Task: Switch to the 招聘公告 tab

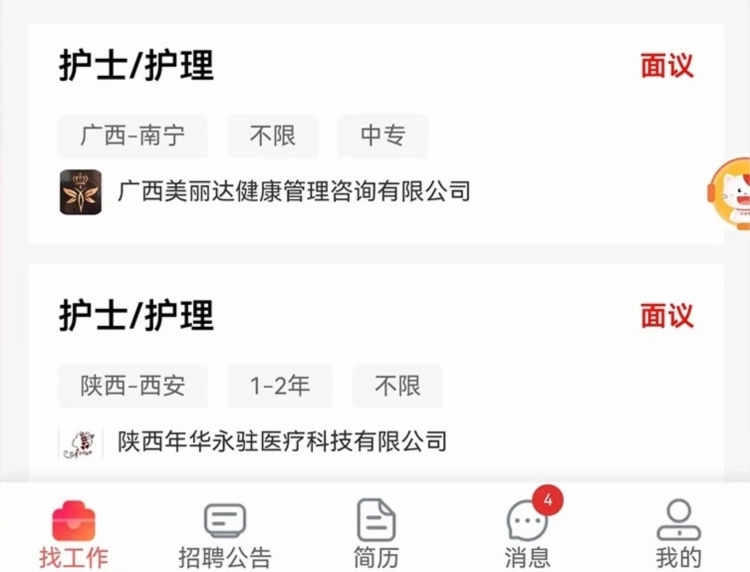Action: click(x=225, y=533)
